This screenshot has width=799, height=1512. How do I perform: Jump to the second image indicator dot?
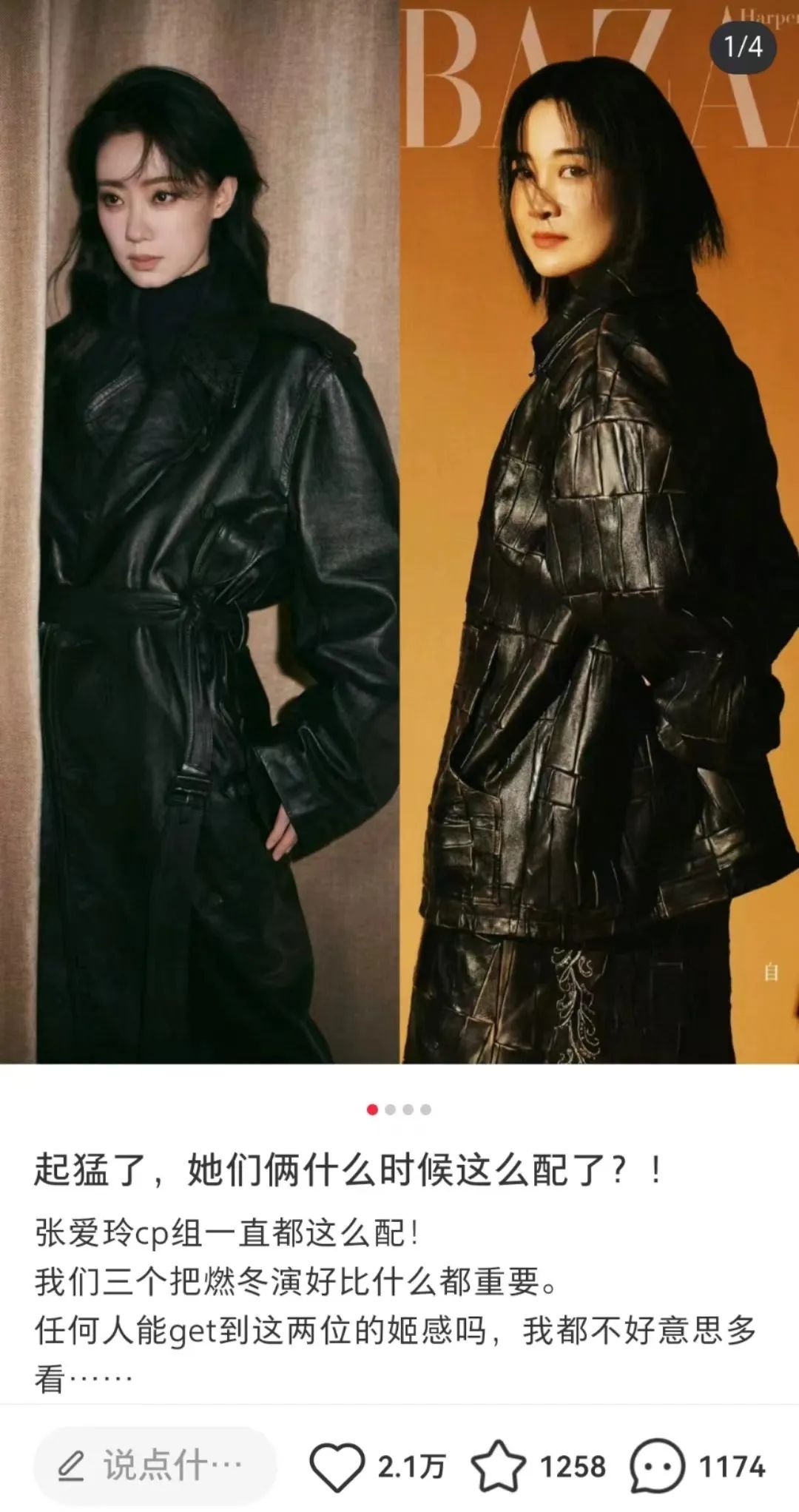[x=390, y=1110]
